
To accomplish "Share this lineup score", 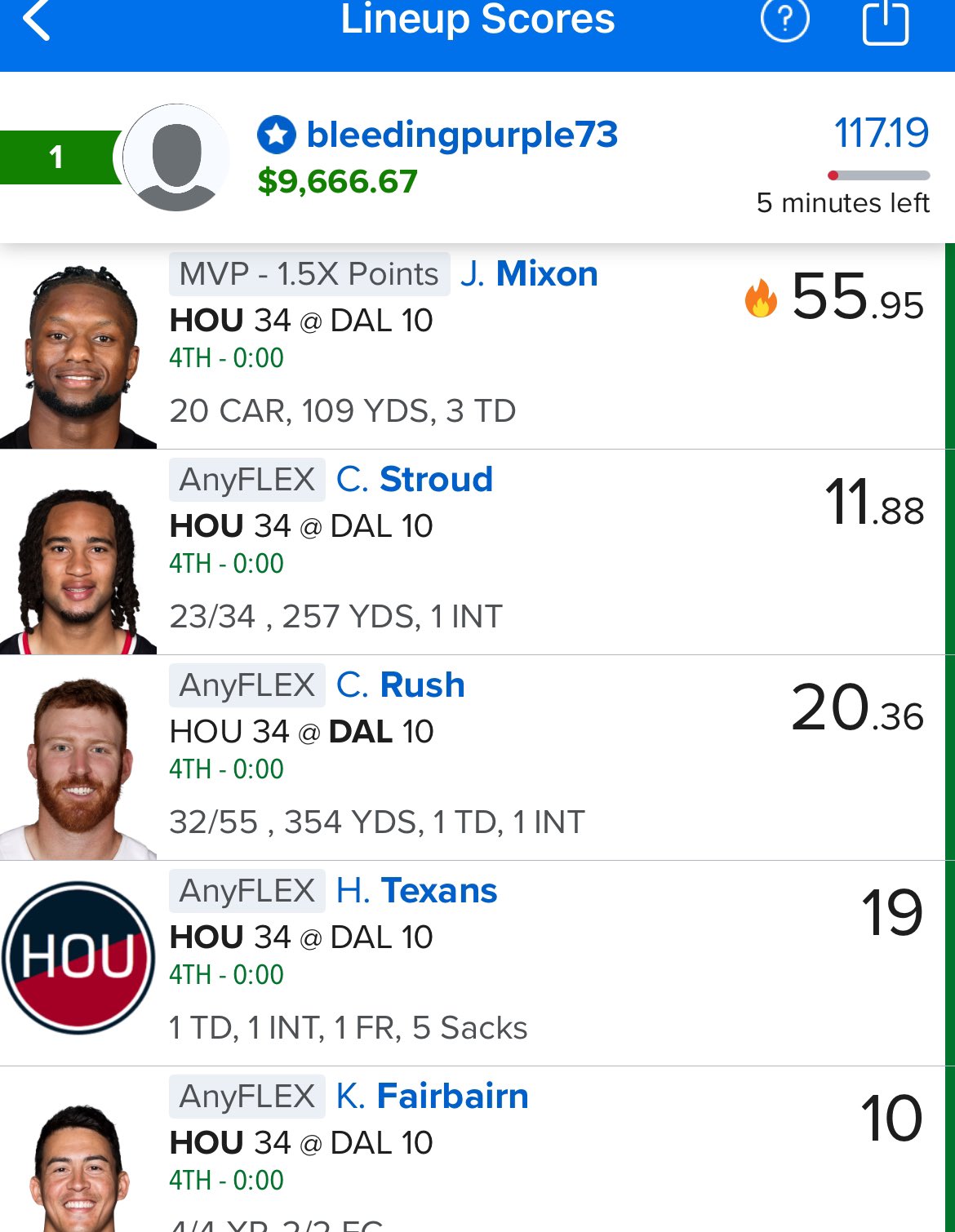I will pyautogui.click(x=886, y=22).
